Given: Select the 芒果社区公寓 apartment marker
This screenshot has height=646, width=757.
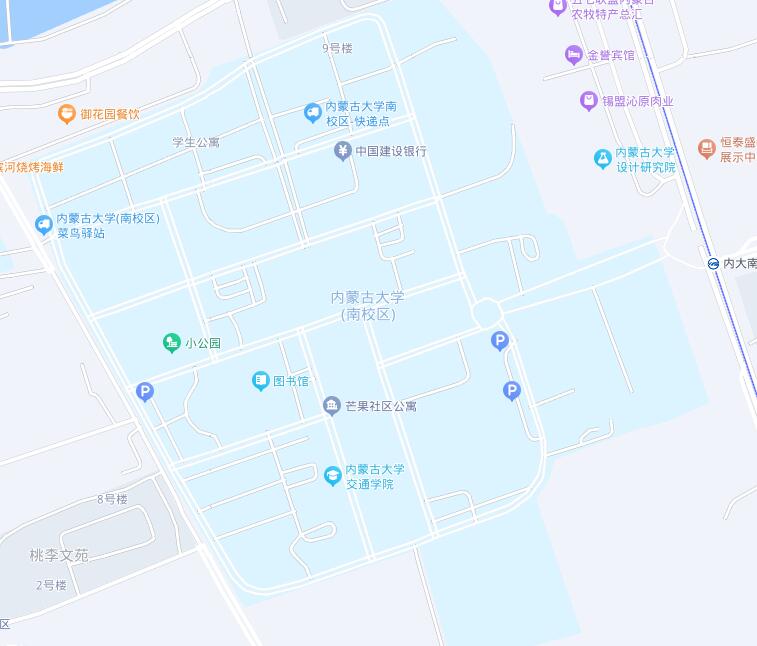Looking at the screenshot, I should (331, 406).
